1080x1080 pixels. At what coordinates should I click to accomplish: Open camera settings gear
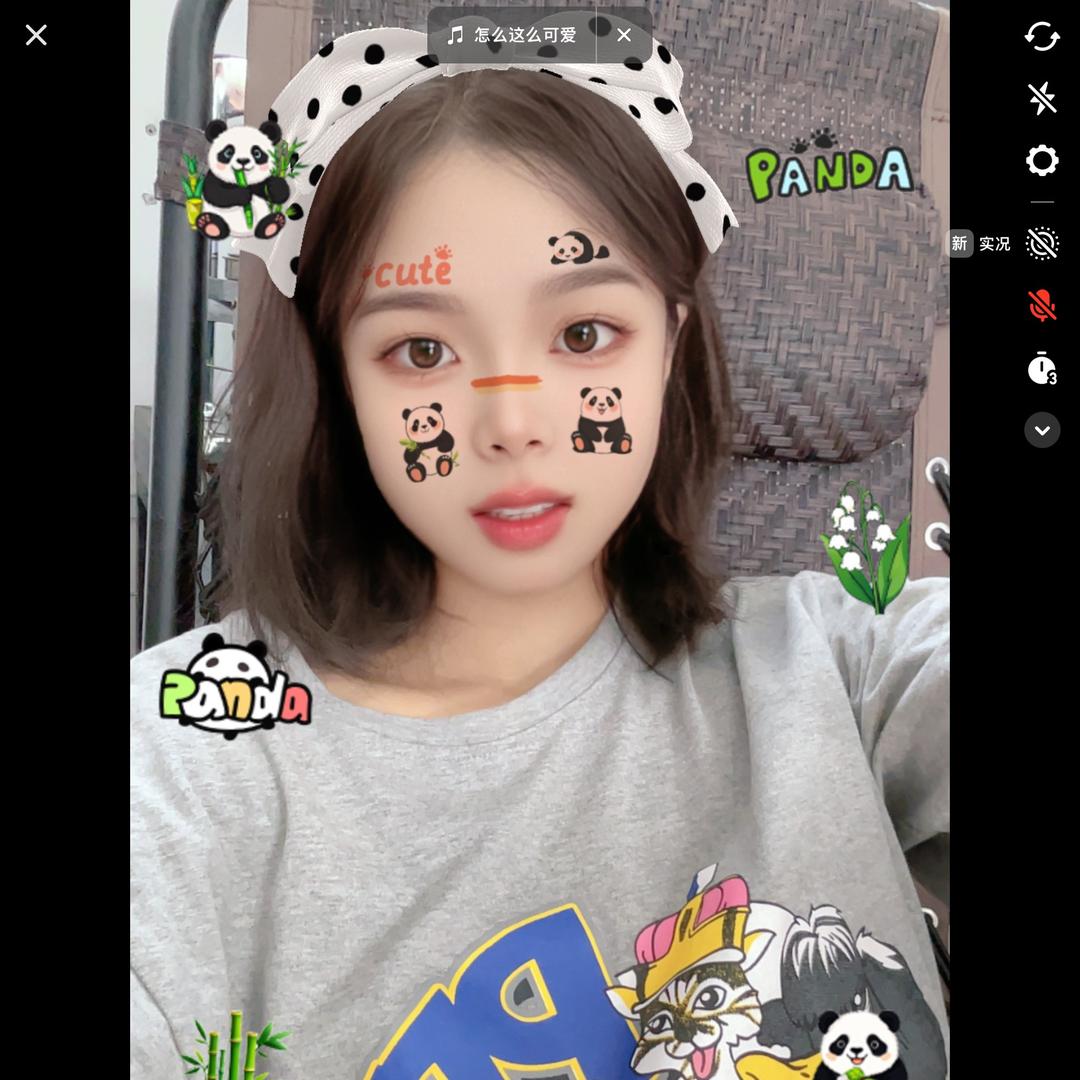(x=1042, y=160)
